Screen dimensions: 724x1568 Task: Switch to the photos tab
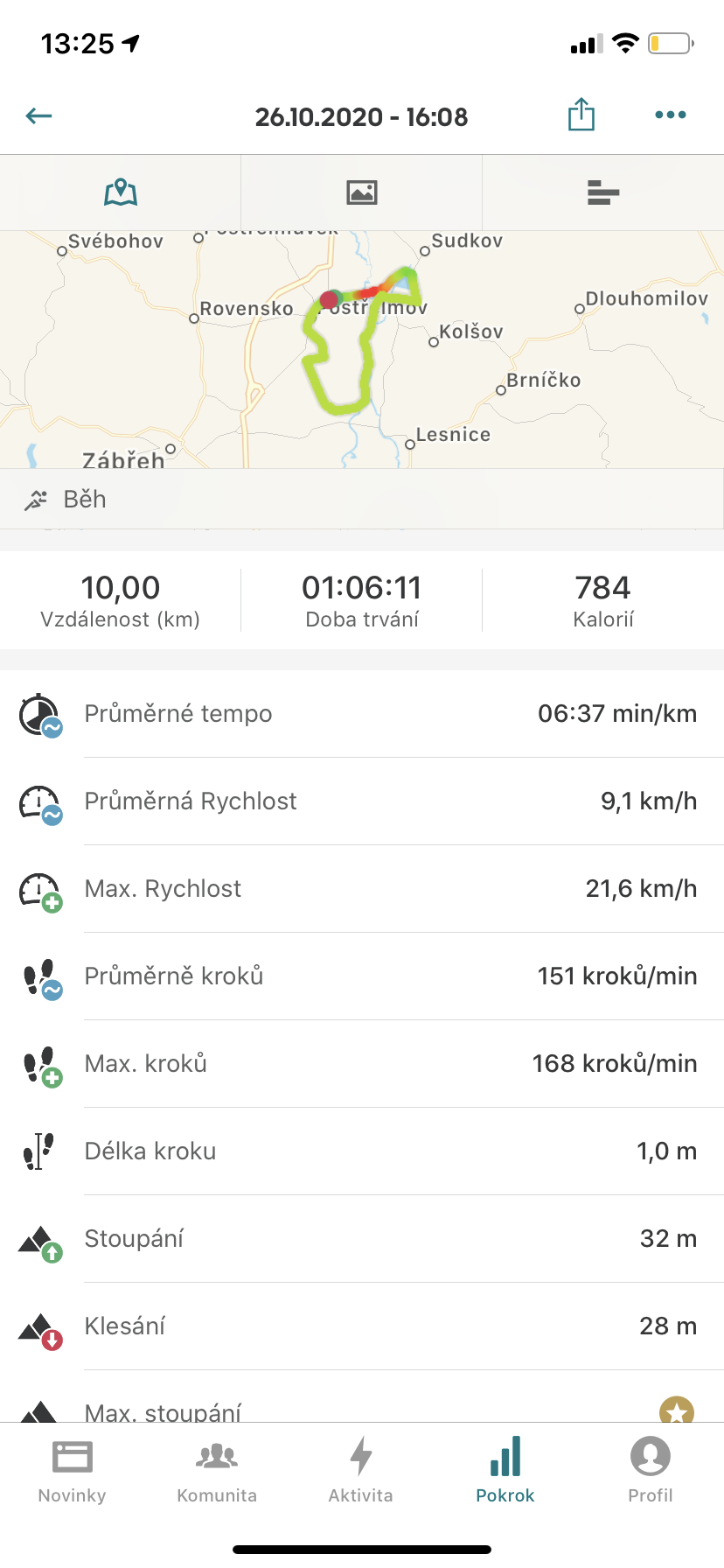click(362, 192)
